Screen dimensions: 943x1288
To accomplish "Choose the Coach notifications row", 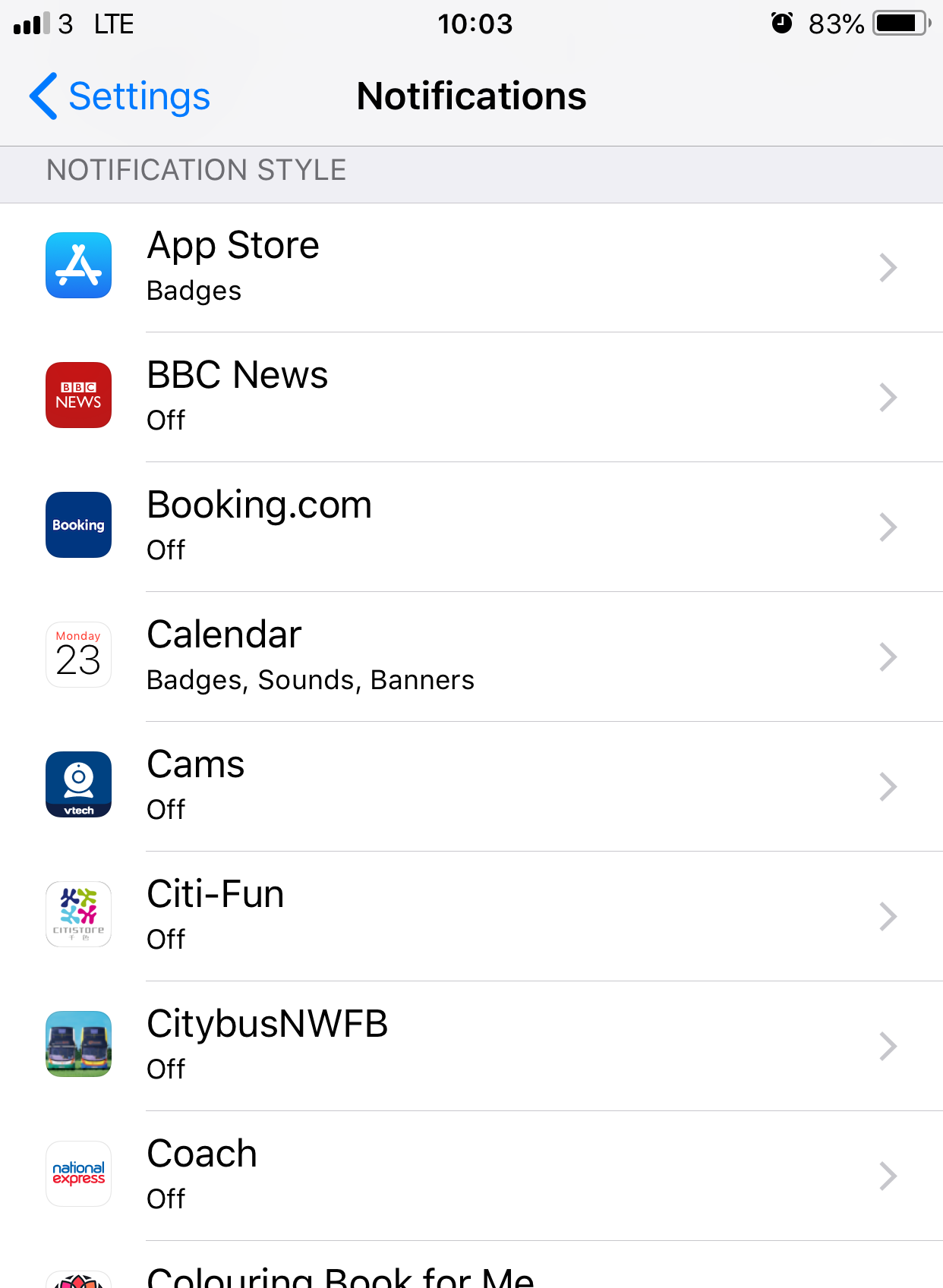I will 471,1176.
